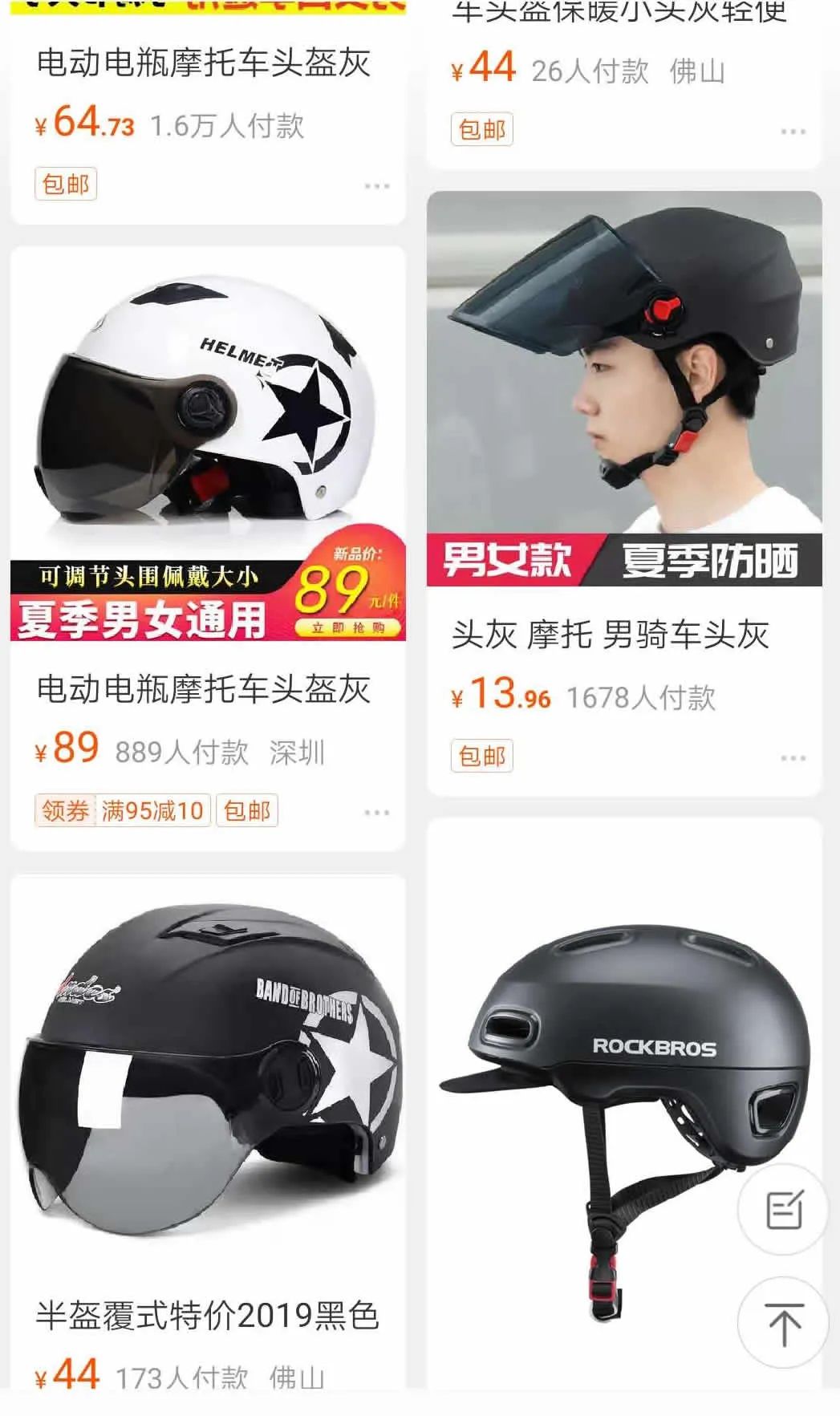The width and height of the screenshot is (840, 1416).
Task: Jump back to top with arrow button
Action: [783, 1324]
